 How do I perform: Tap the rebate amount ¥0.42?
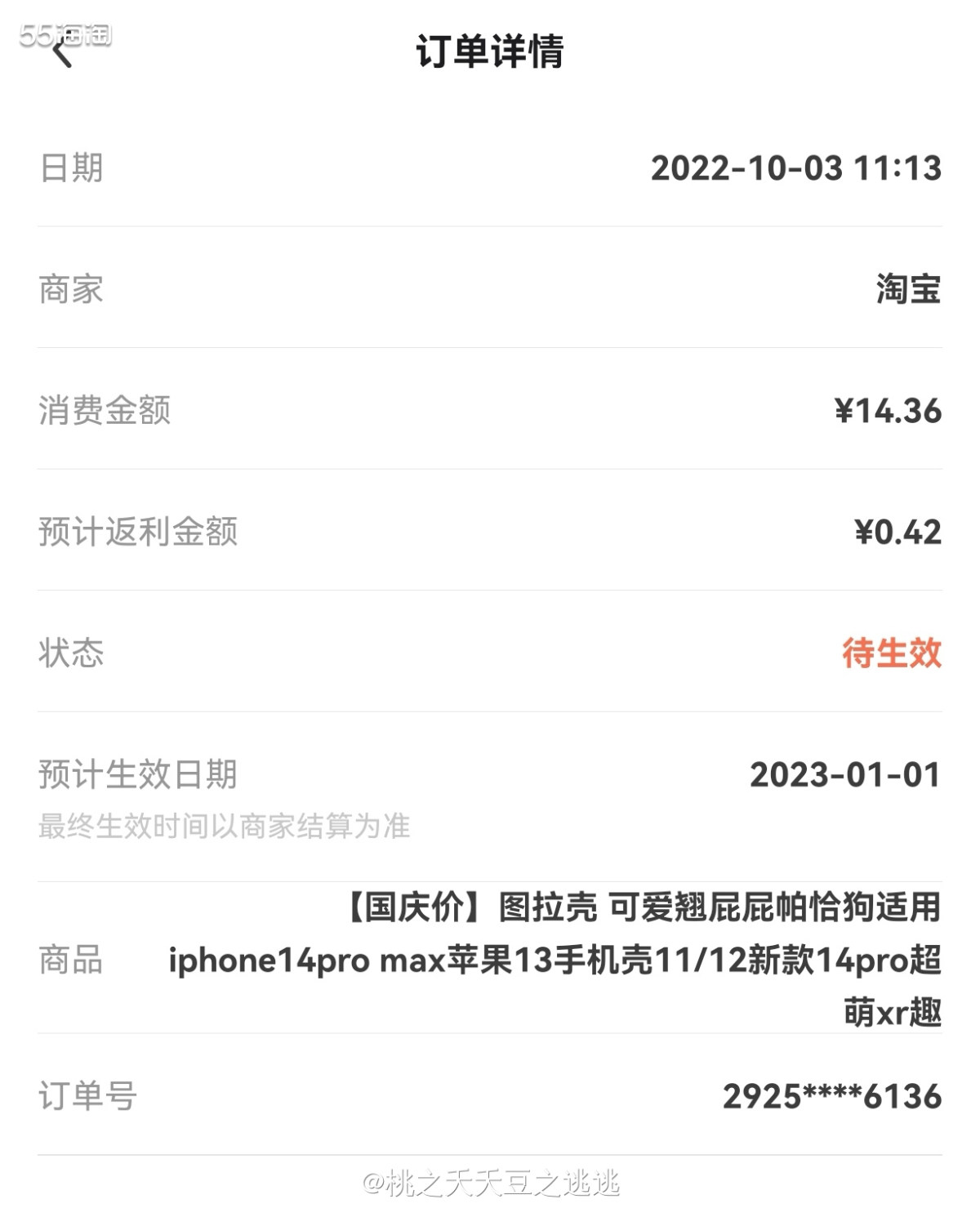point(896,533)
